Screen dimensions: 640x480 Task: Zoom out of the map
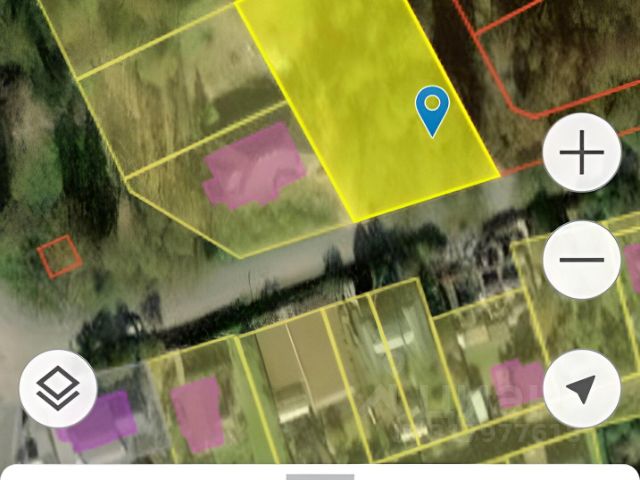[x=582, y=259]
